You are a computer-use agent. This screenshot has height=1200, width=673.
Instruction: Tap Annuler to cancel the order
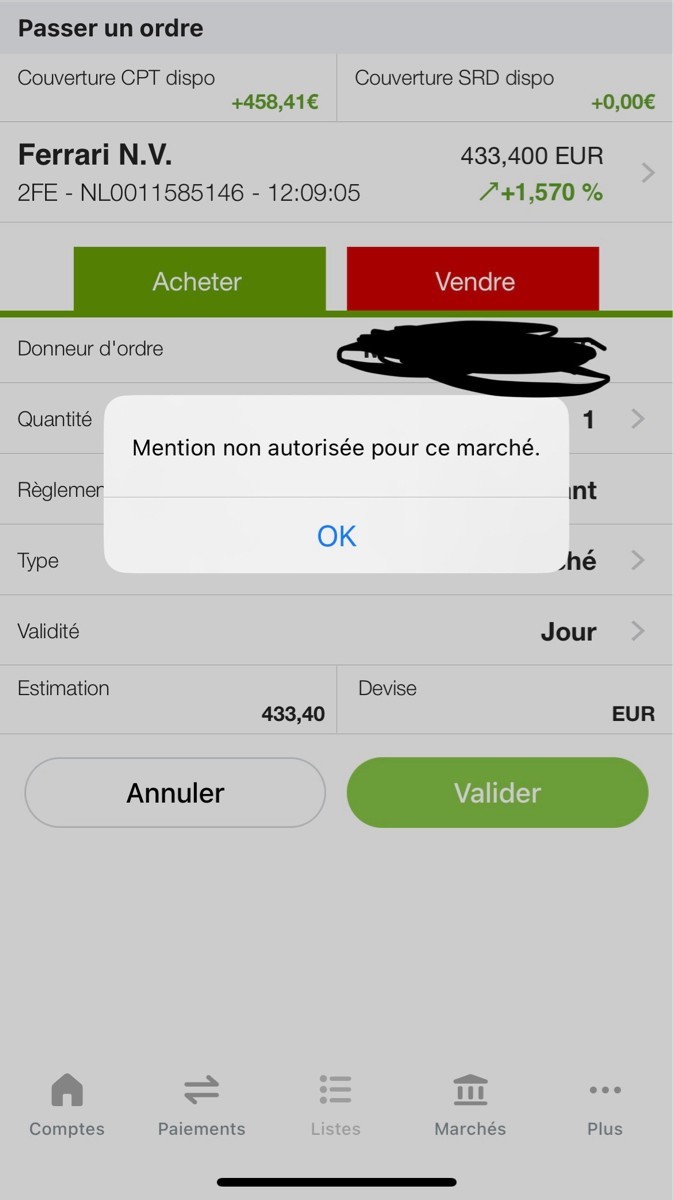point(175,793)
